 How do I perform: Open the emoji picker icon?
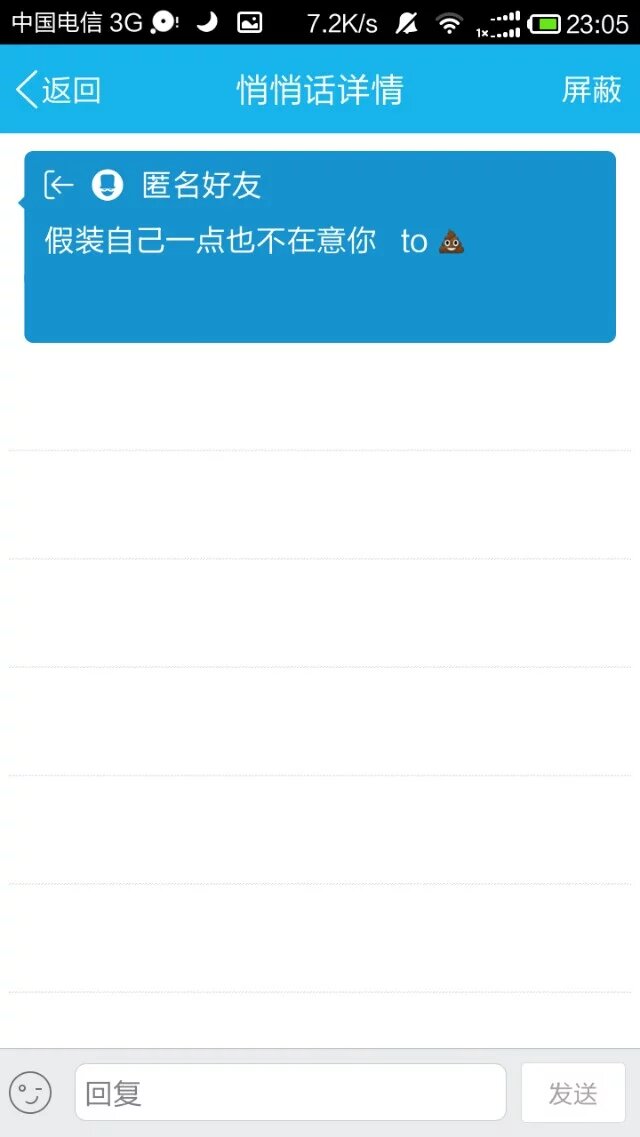(x=30, y=1092)
